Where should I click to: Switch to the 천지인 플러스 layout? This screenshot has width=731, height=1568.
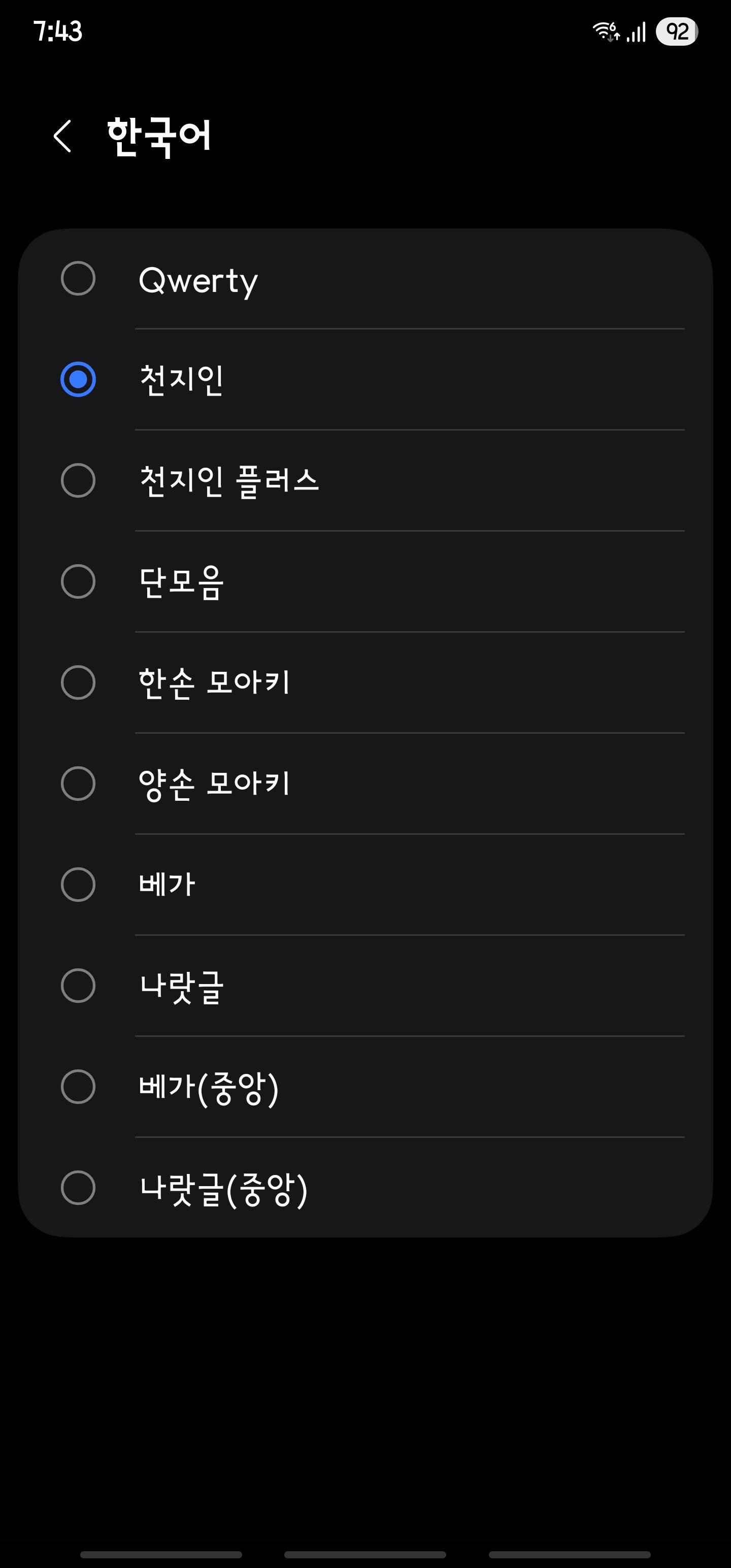(365, 481)
